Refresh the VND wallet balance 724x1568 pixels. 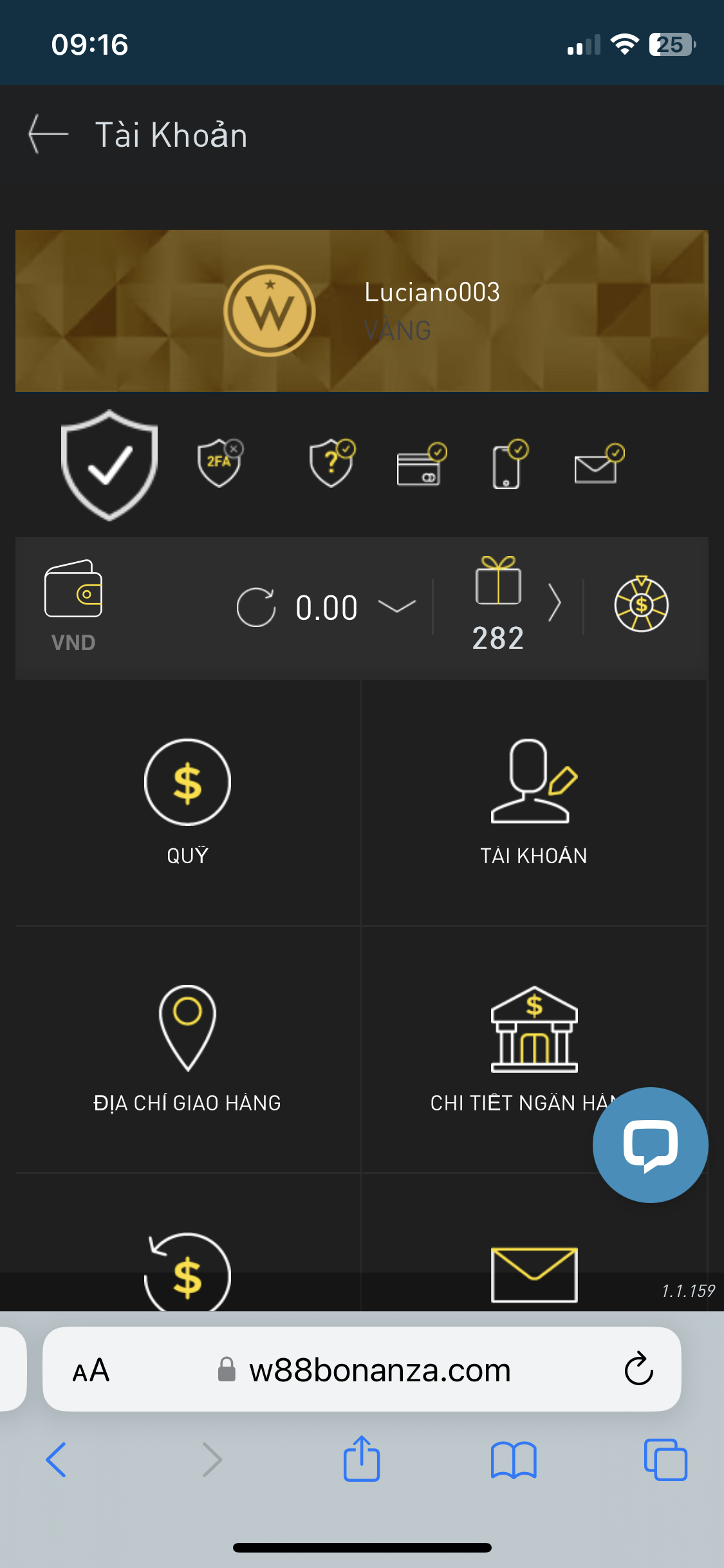[255, 607]
